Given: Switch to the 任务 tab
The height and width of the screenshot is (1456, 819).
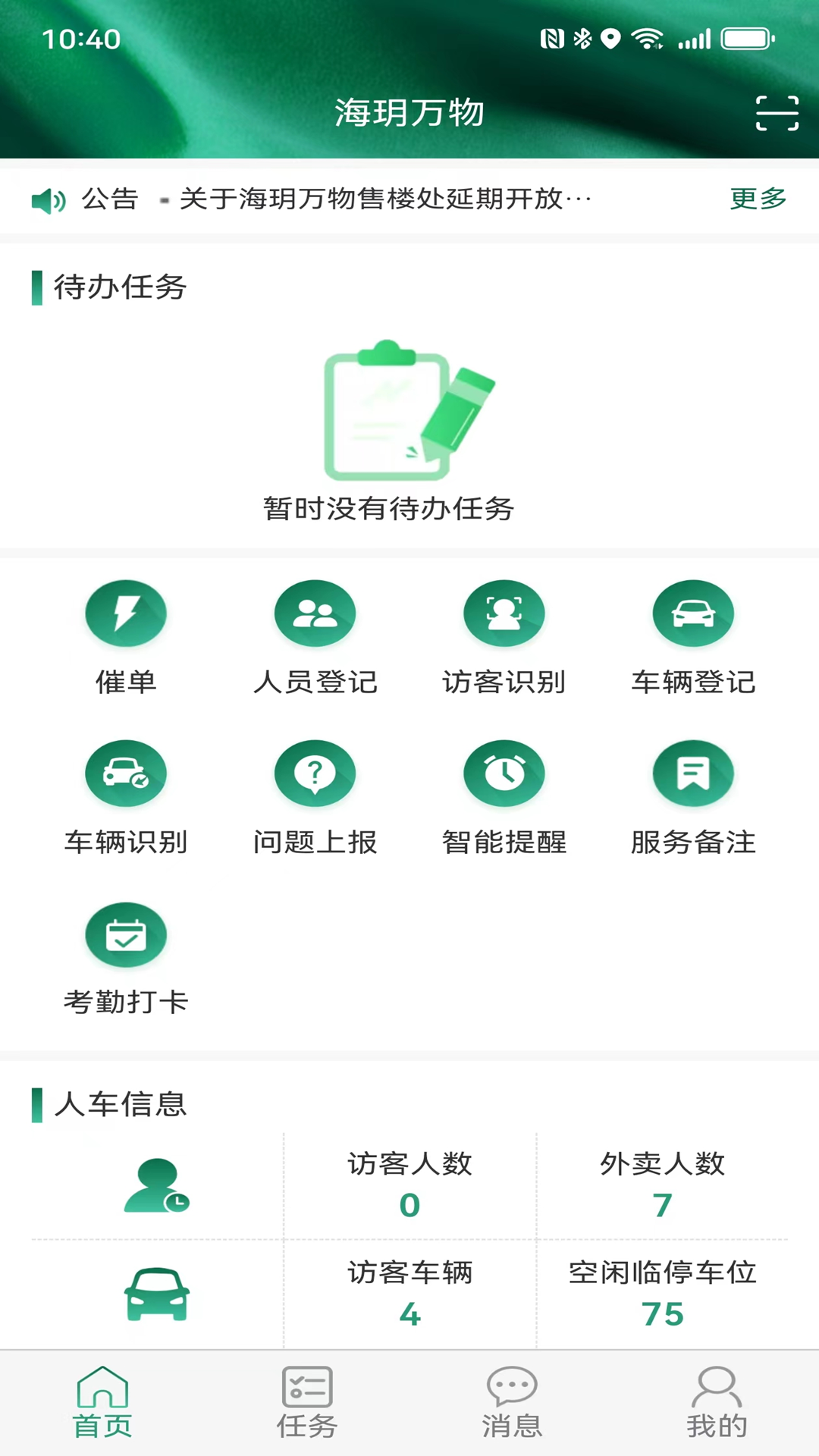Looking at the screenshot, I should pos(307,1403).
